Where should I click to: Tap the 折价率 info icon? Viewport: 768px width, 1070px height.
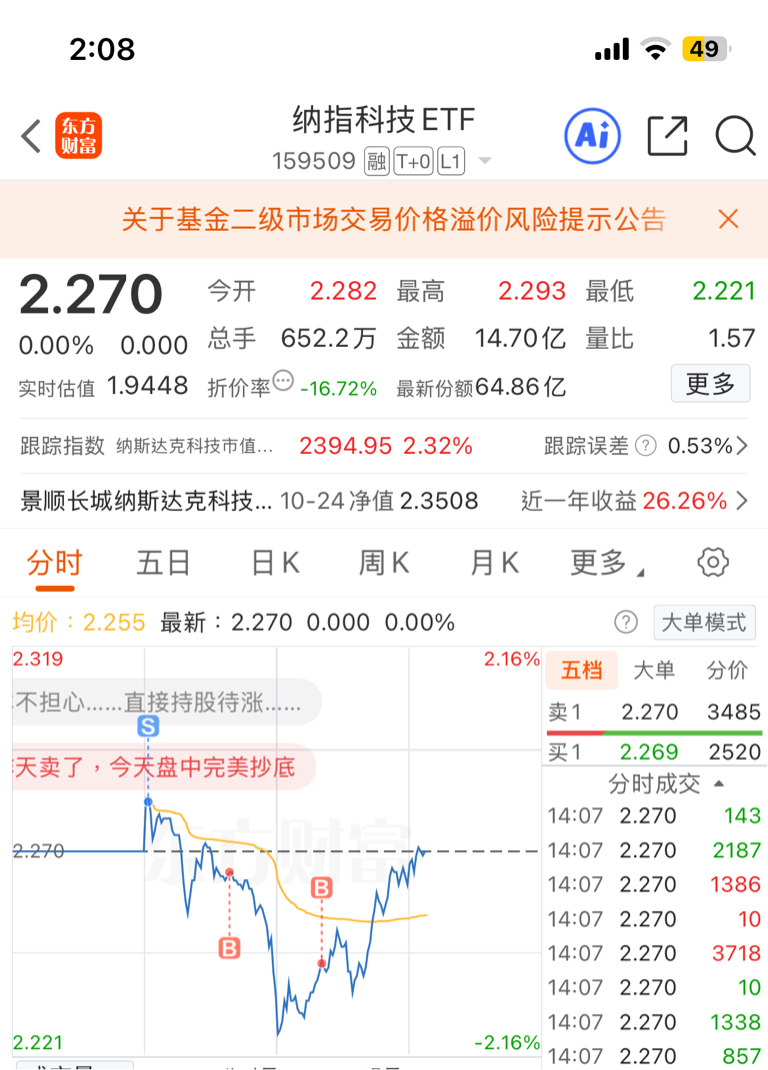point(283,380)
